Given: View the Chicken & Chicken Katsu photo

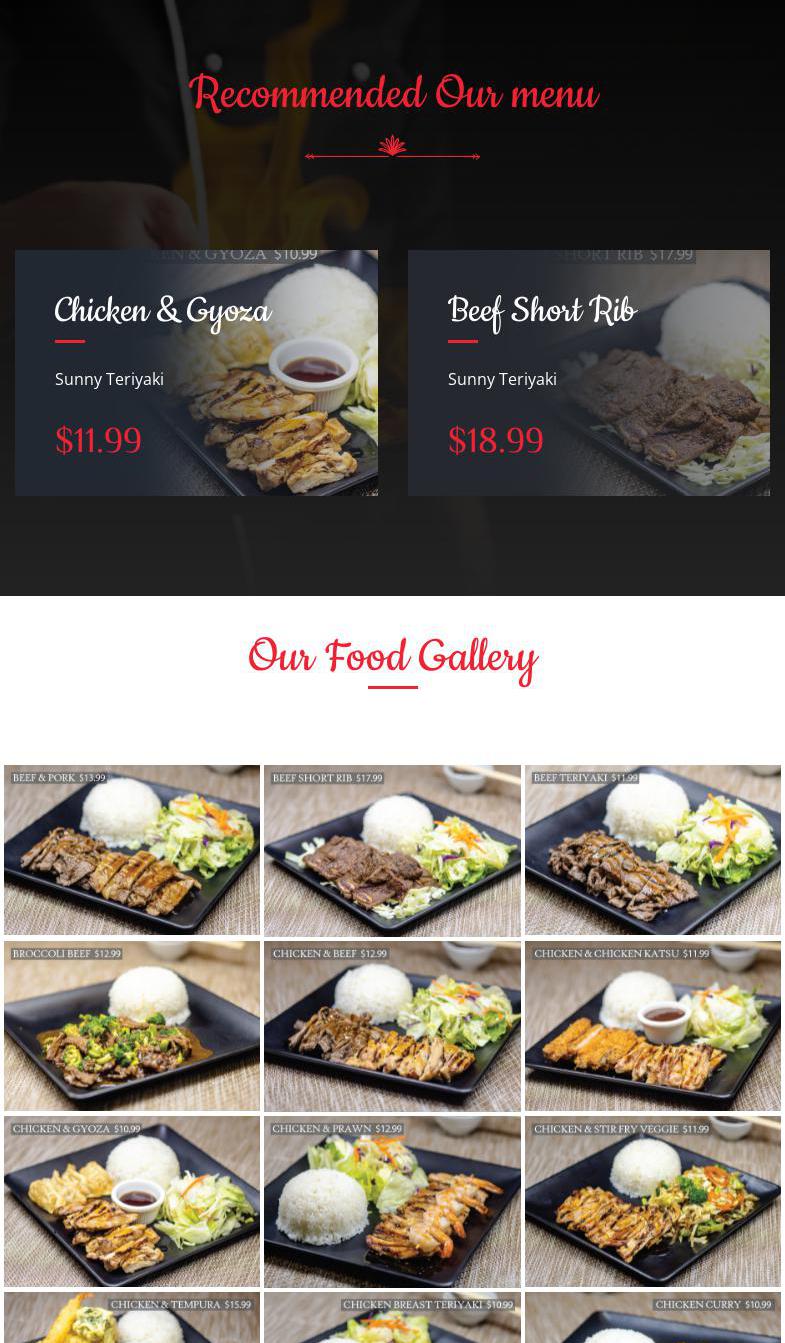Looking at the screenshot, I should coord(653,1026).
